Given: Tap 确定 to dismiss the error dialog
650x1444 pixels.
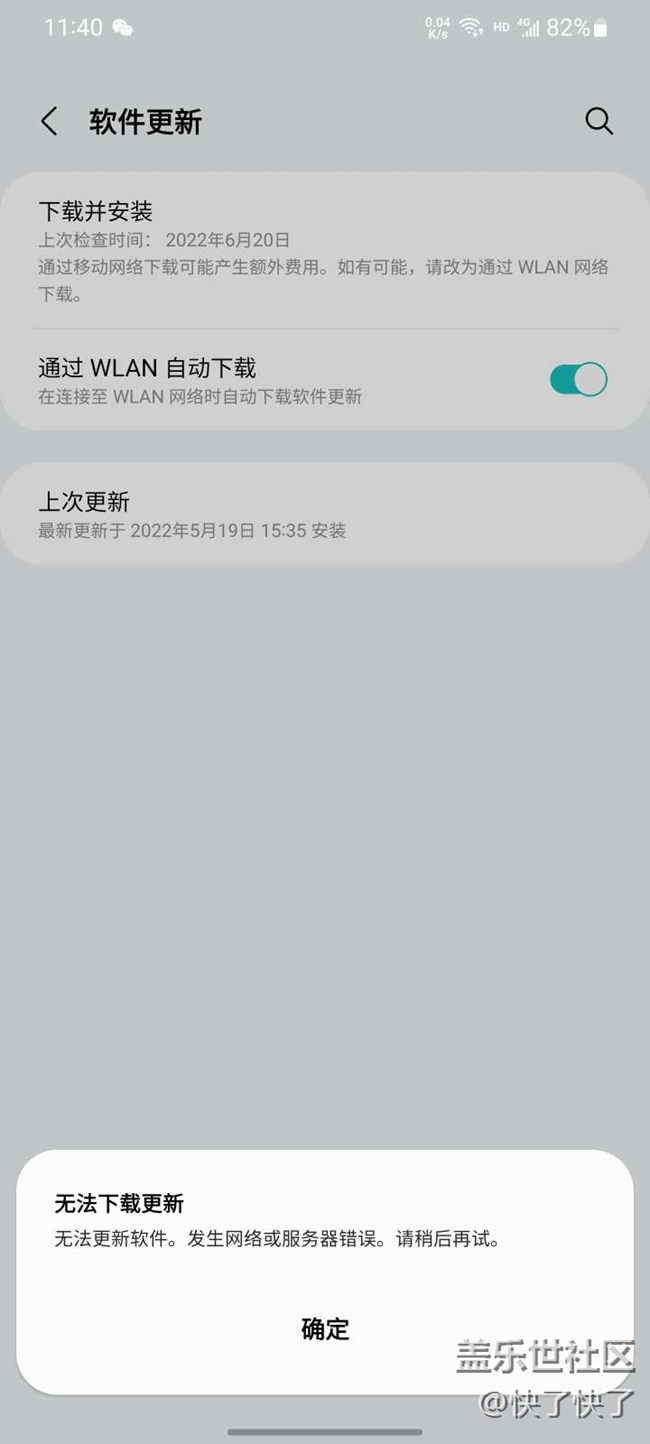Looking at the screenshot, I should click(x=325, y=1328).
